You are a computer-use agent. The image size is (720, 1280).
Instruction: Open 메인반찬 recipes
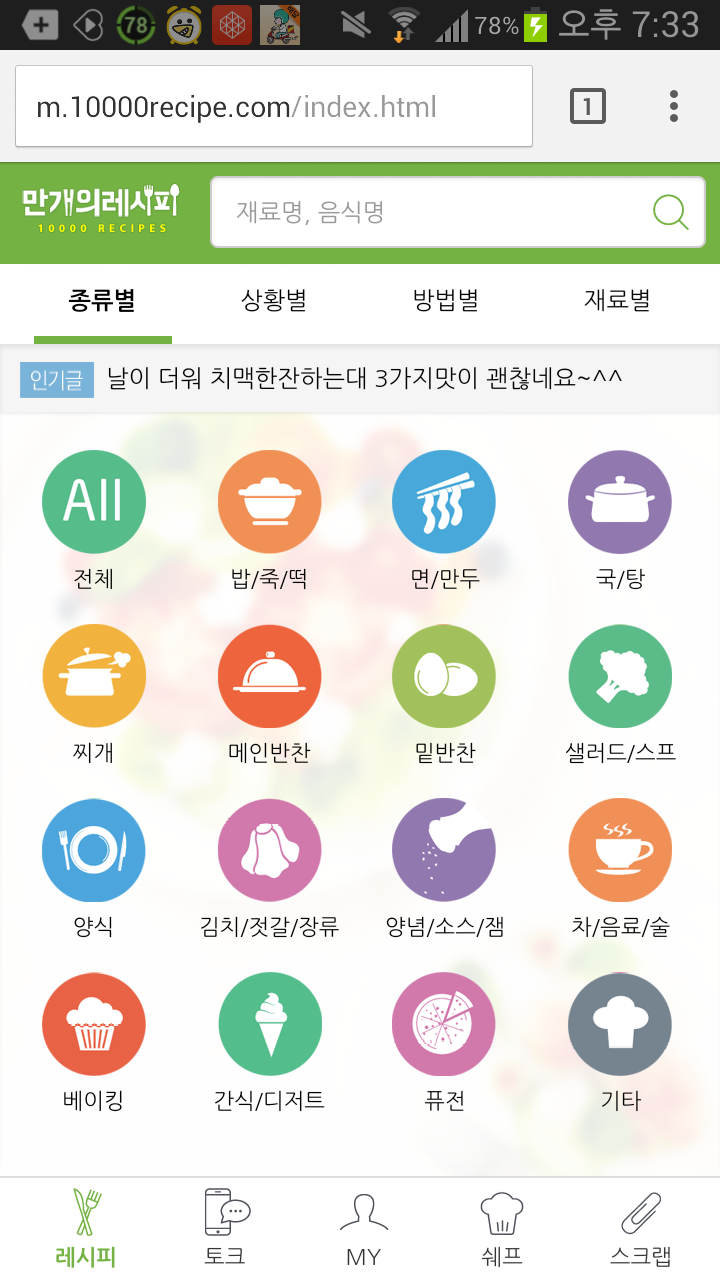click(x=269, y=676)
